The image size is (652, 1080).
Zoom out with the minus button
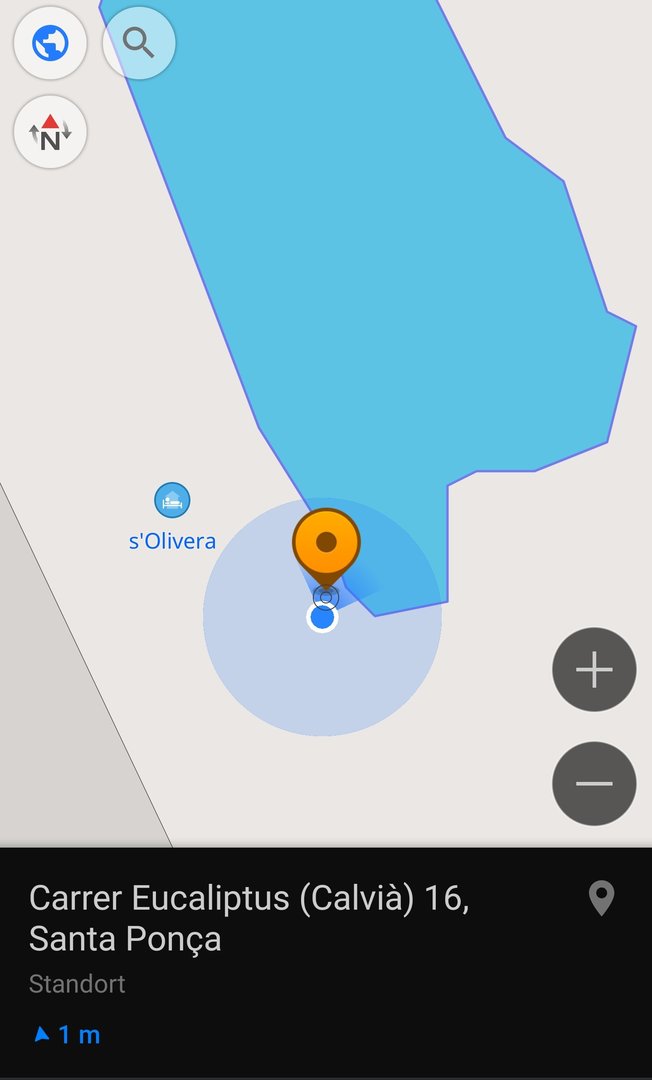594,784
